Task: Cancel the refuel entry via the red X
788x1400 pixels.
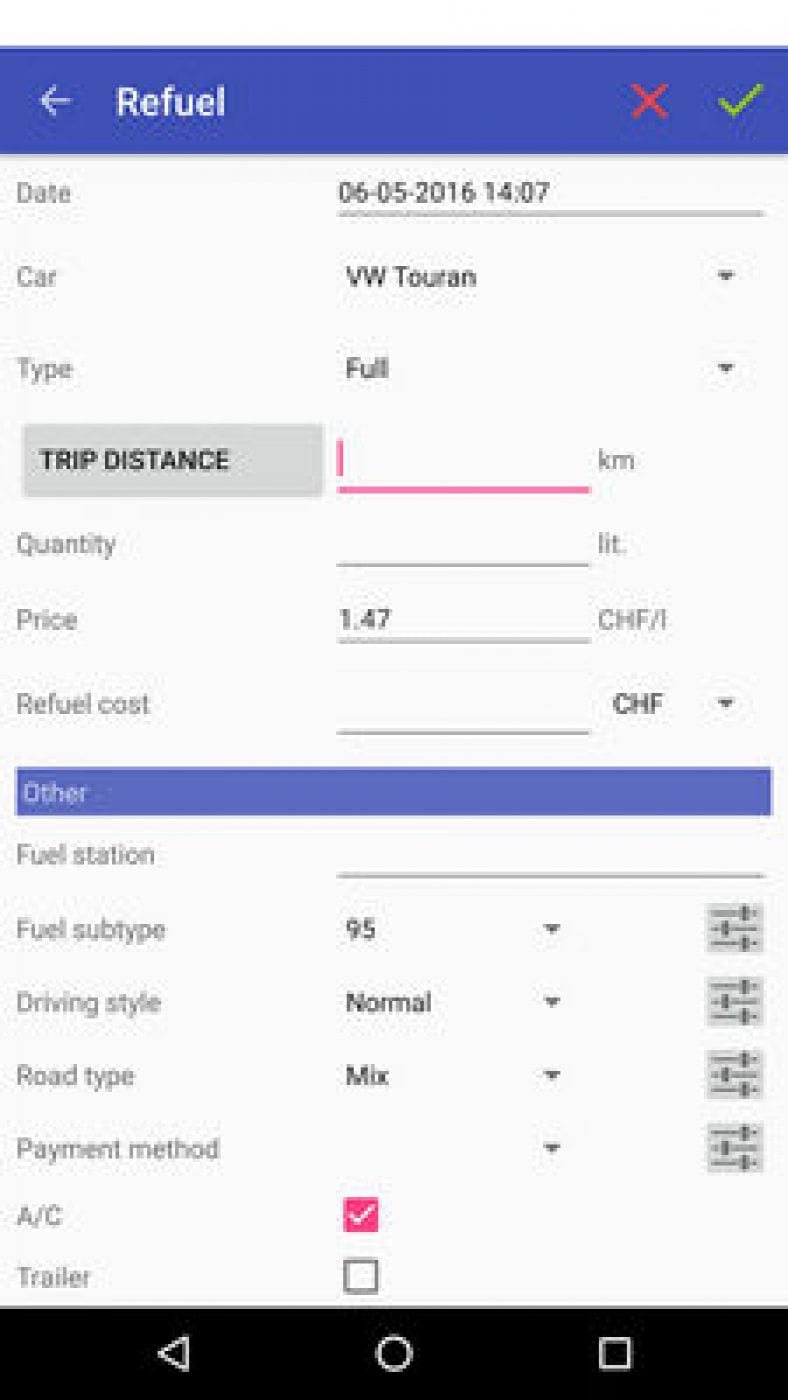Action: (x=648, y=100)
